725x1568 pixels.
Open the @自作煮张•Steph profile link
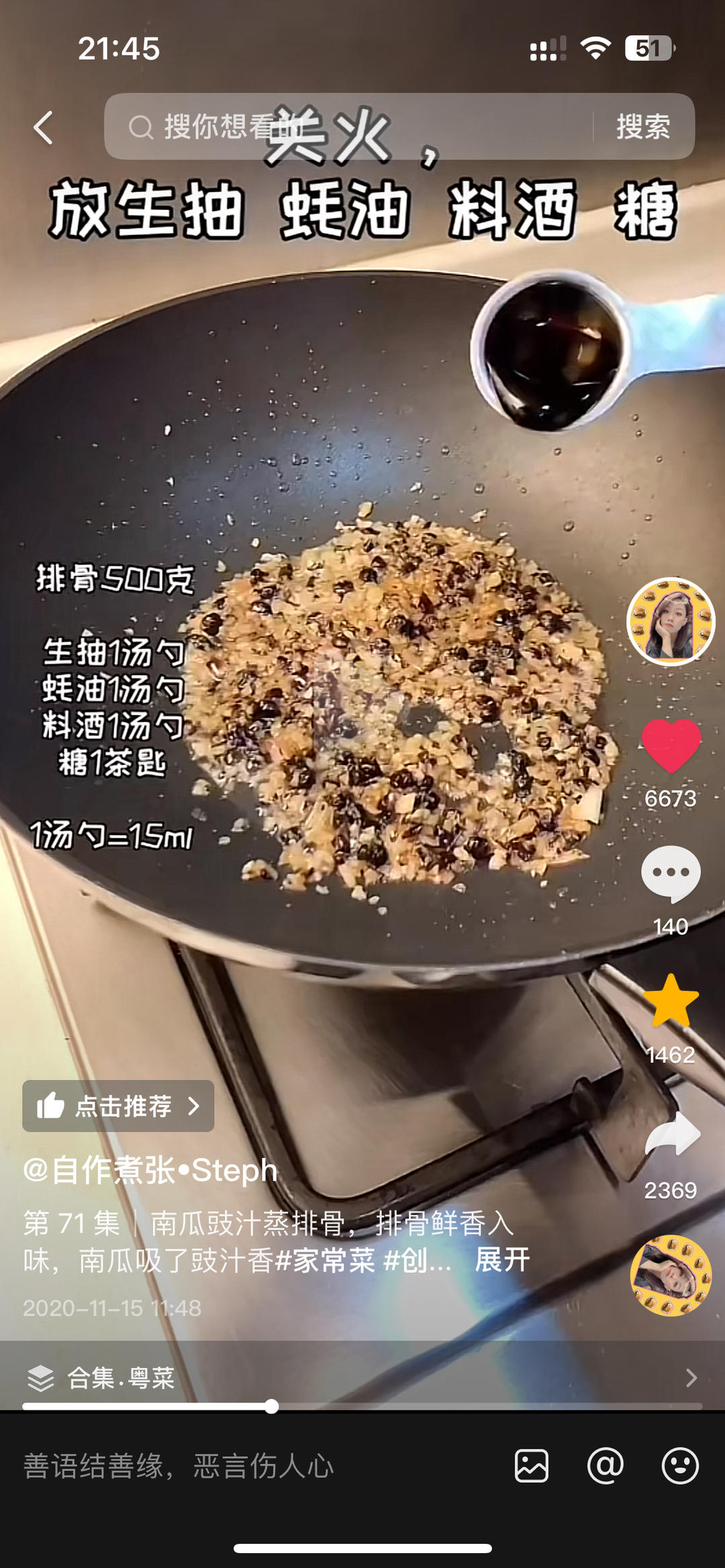(x=150, y=1170)
